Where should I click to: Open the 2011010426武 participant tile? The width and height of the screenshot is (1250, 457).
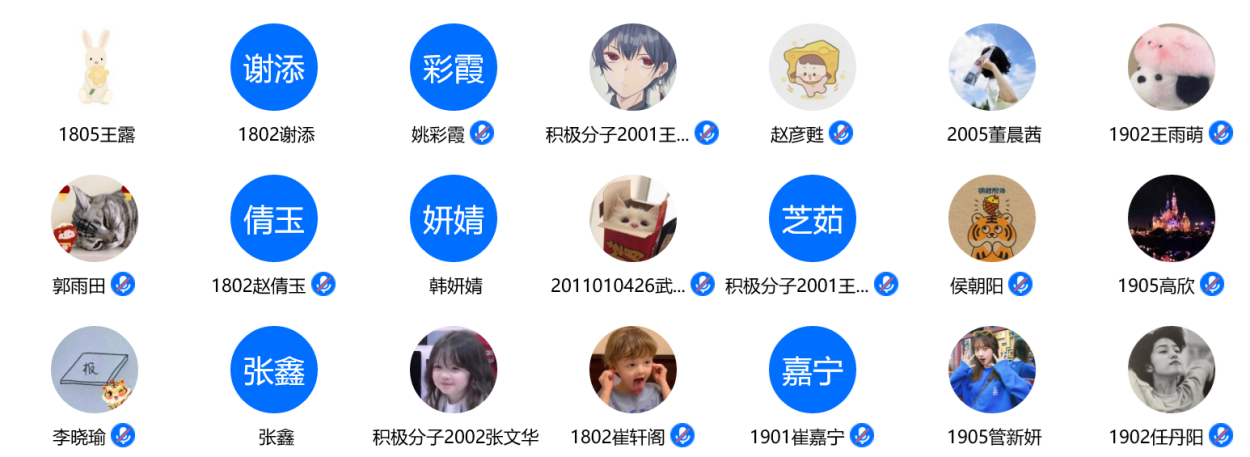(633, 218)
